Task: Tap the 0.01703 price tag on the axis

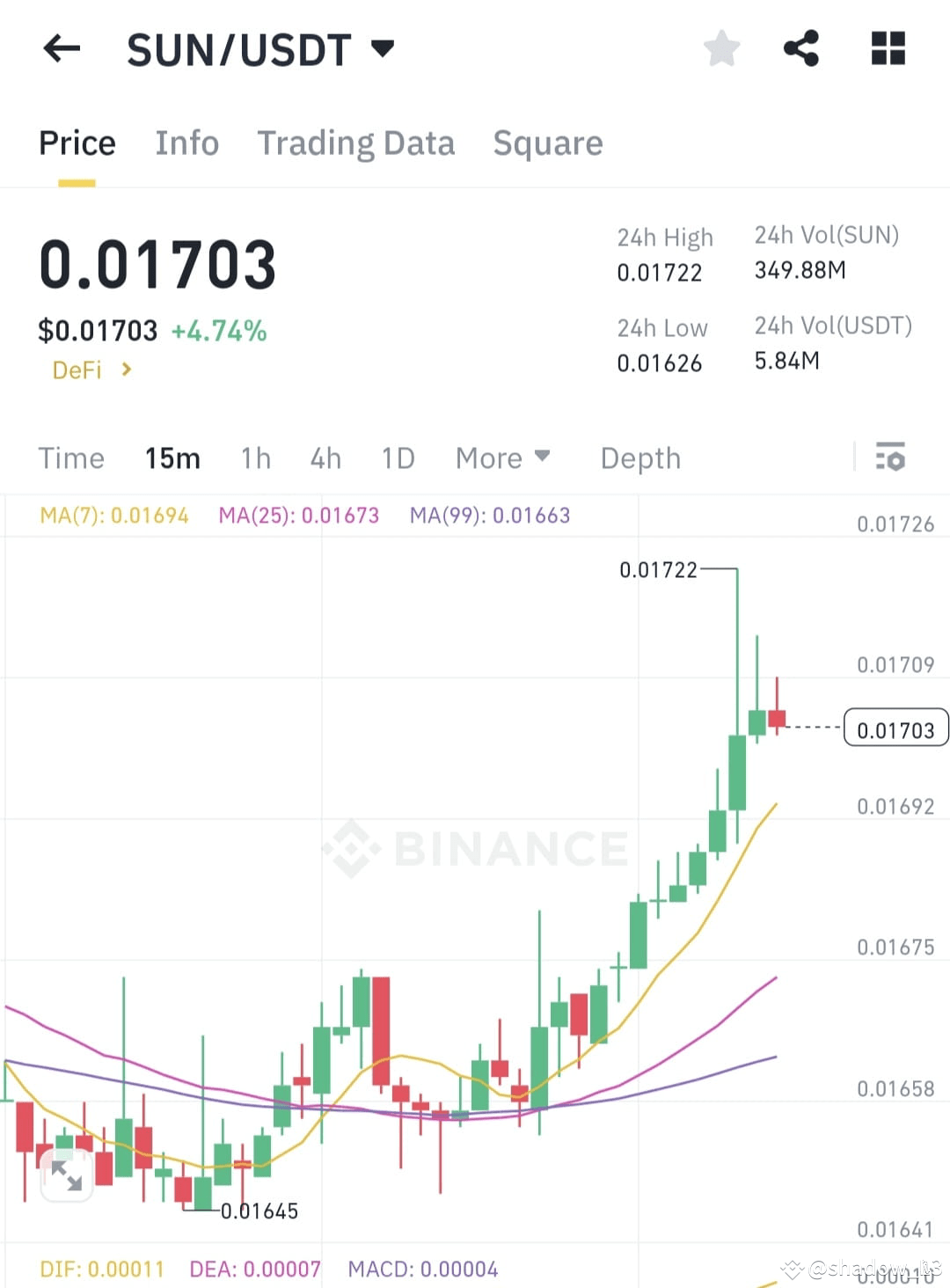Action: tap(895, 728)
